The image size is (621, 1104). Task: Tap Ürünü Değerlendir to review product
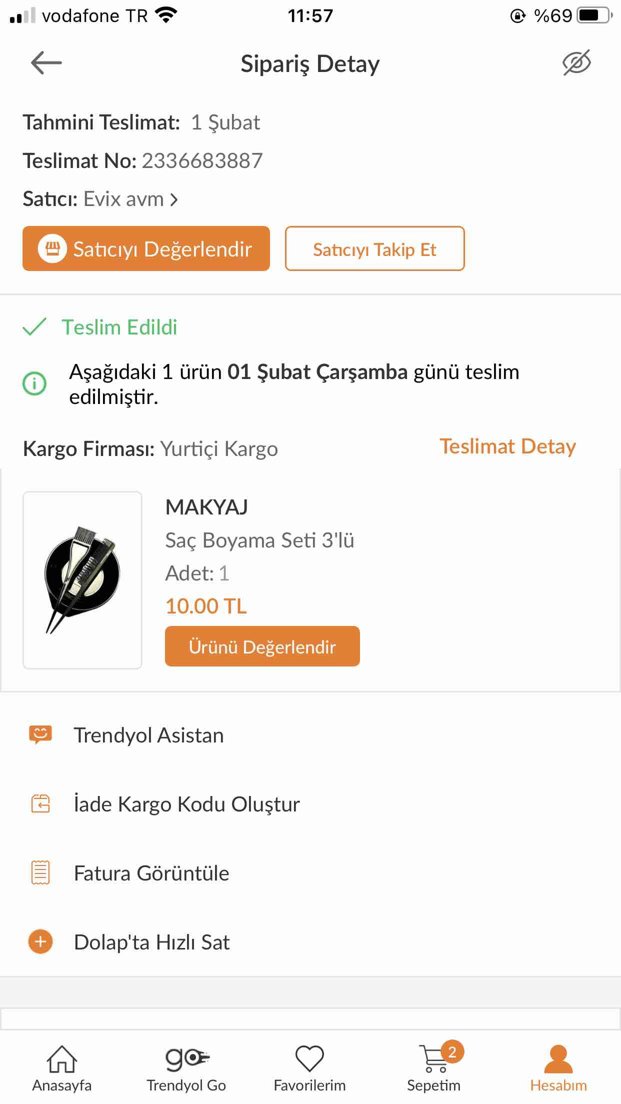[x=262, y=646]
